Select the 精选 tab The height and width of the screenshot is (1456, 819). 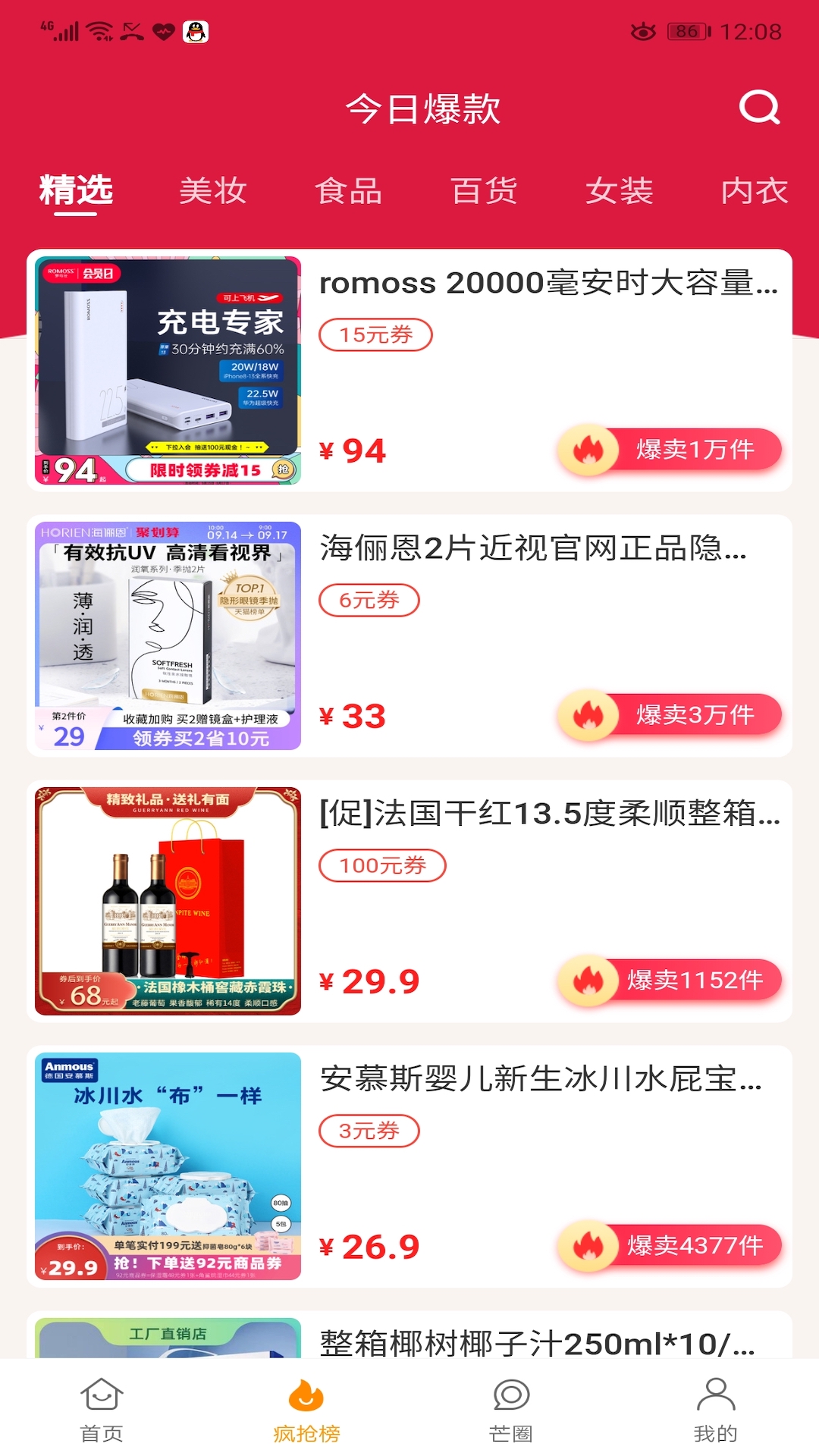click(76, 191)
